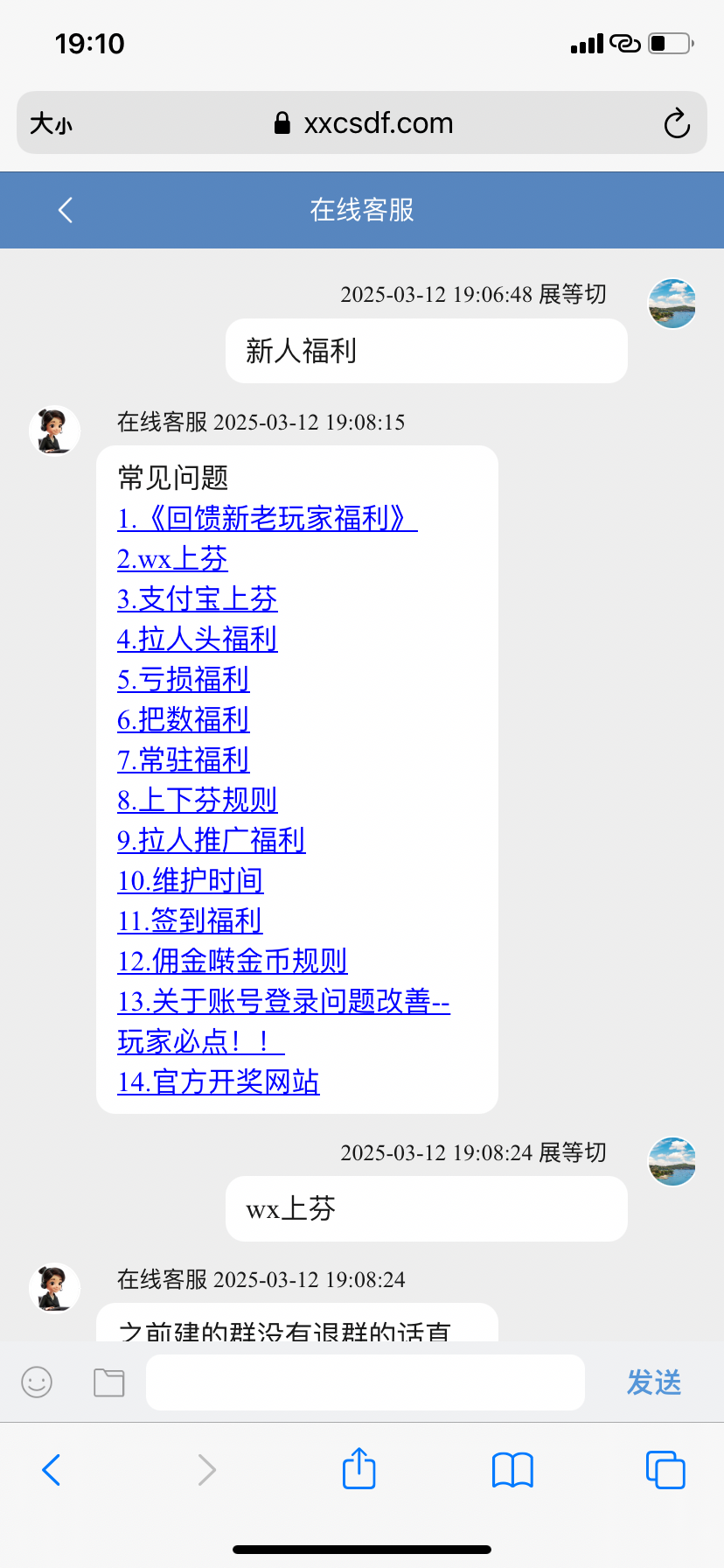The width and height of the screenshot is (724, 1568).
Task: Open the link 《回馈新老玩家福利》
Action: click(267, 519)
